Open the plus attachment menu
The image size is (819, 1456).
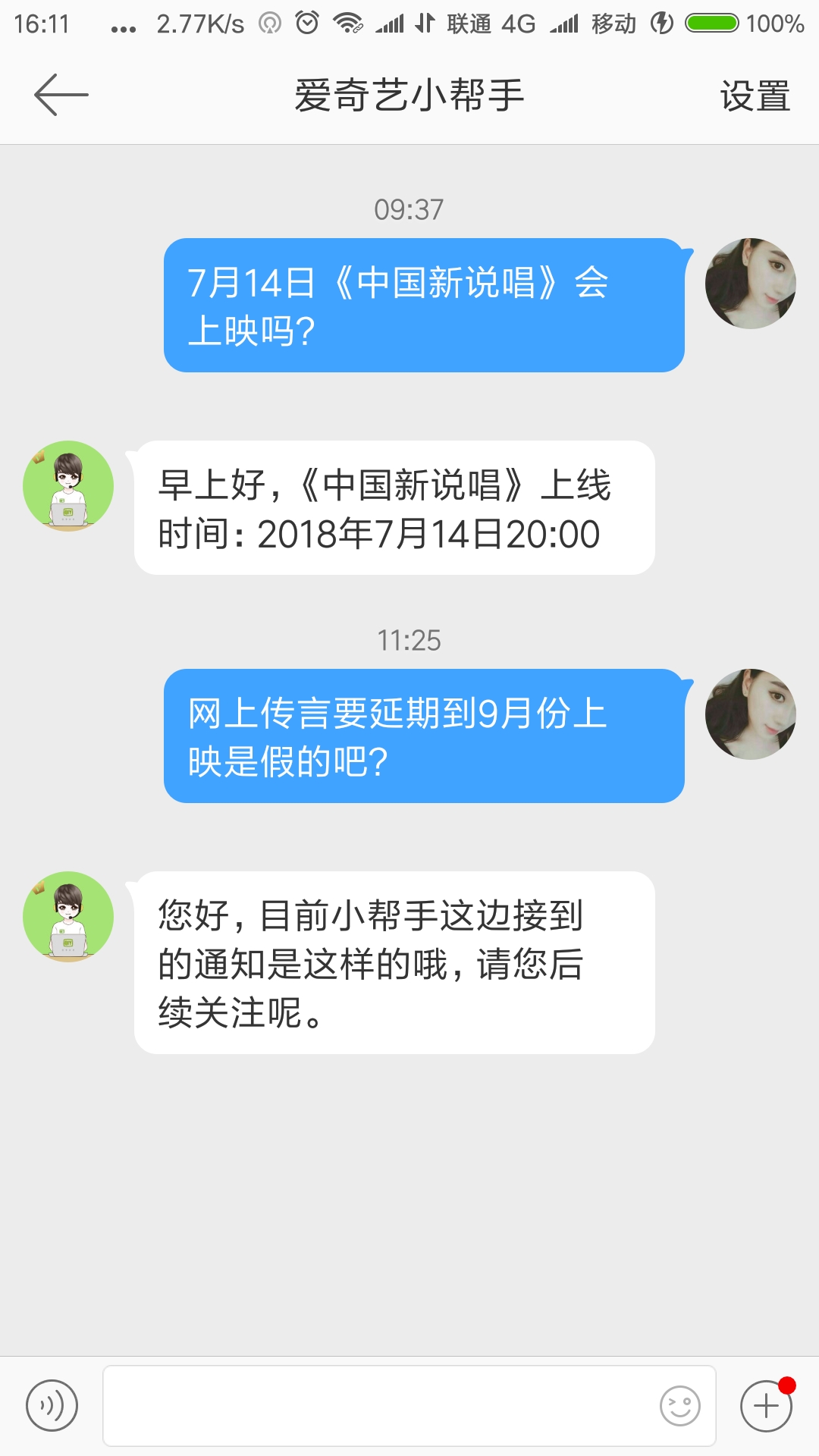(x=766, y=1406)
